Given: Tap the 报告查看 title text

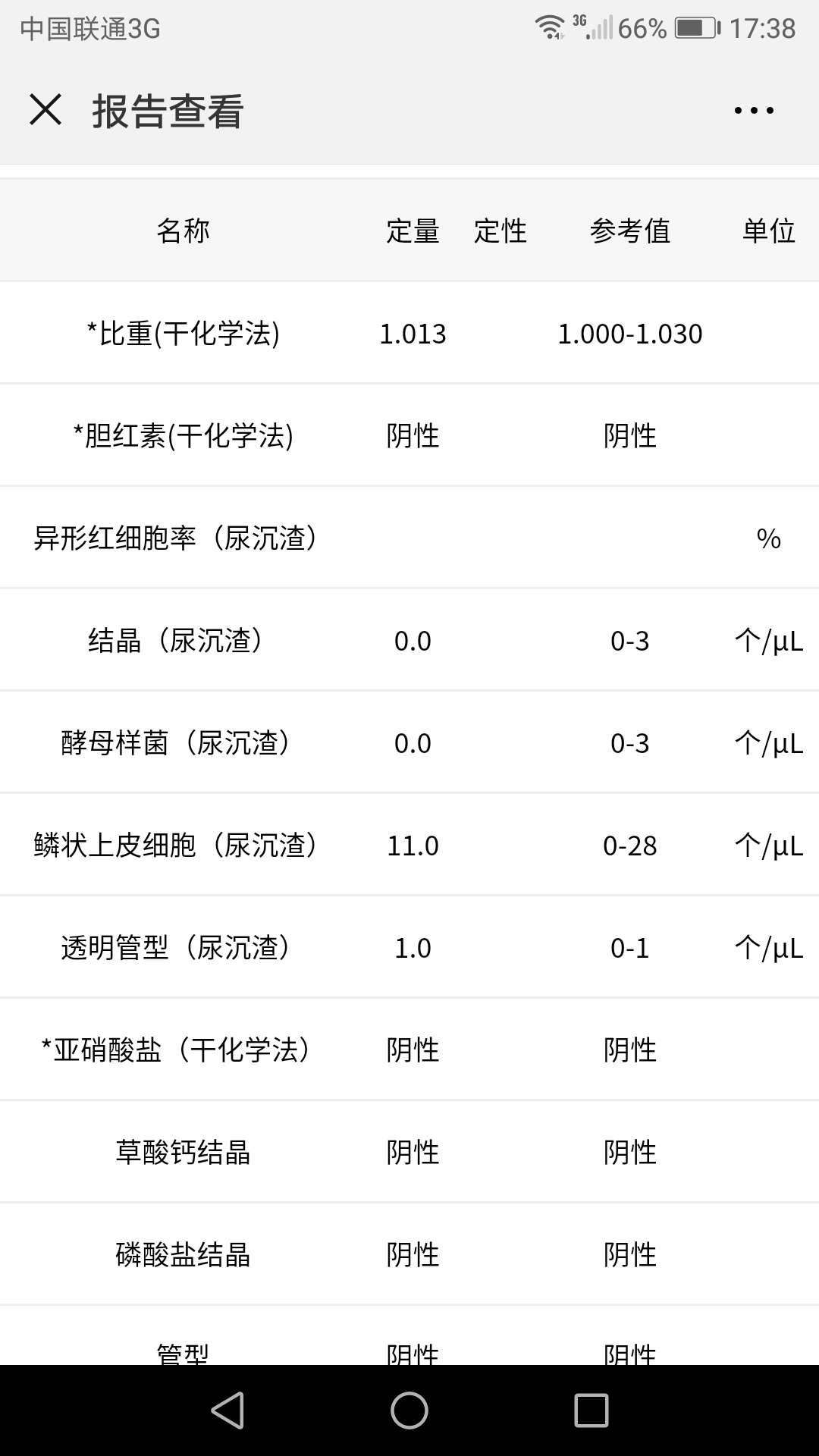Looking at the screenshot, I should (168, 110).
